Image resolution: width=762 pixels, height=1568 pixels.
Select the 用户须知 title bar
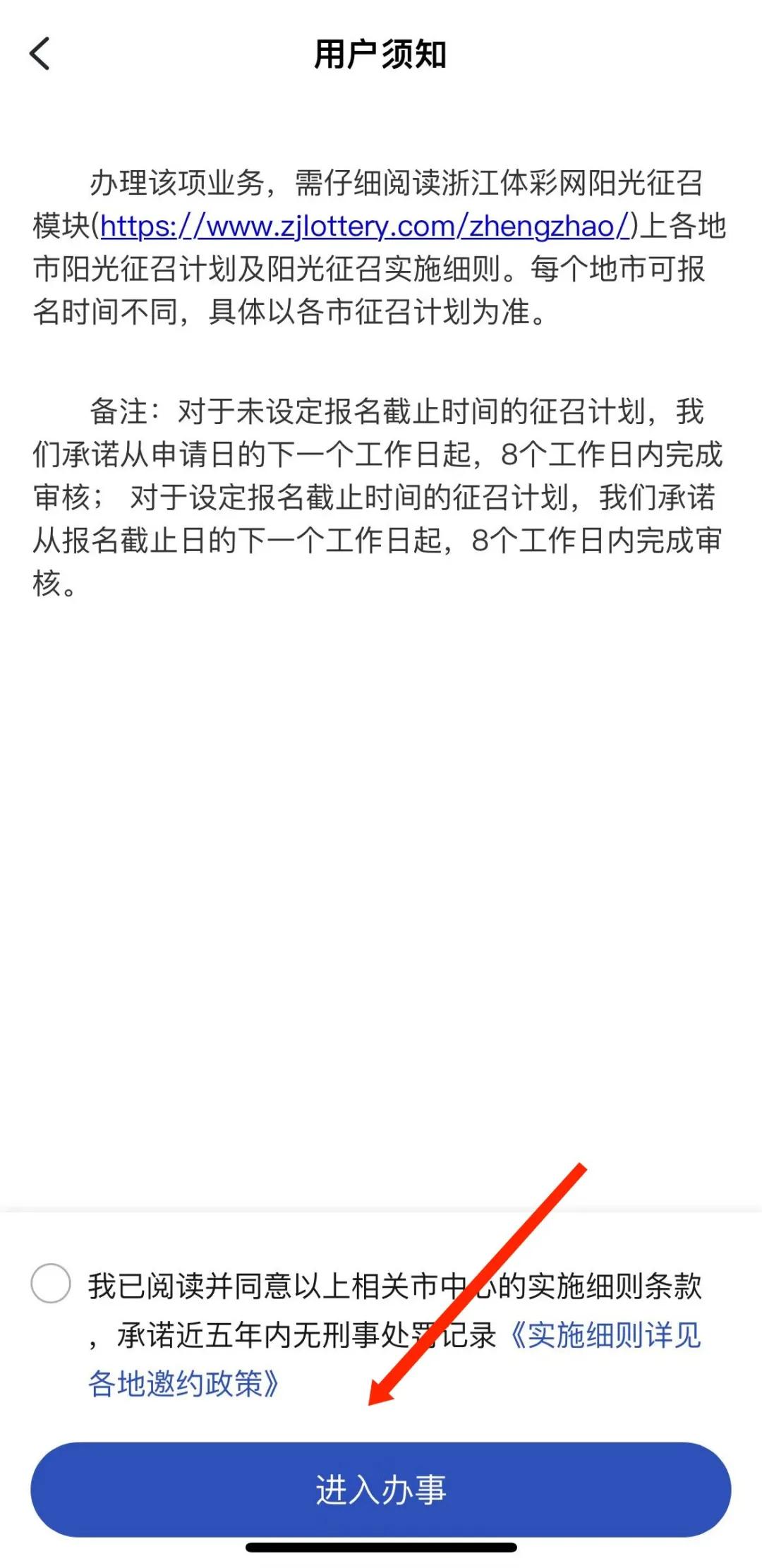[x=381, y=53]
